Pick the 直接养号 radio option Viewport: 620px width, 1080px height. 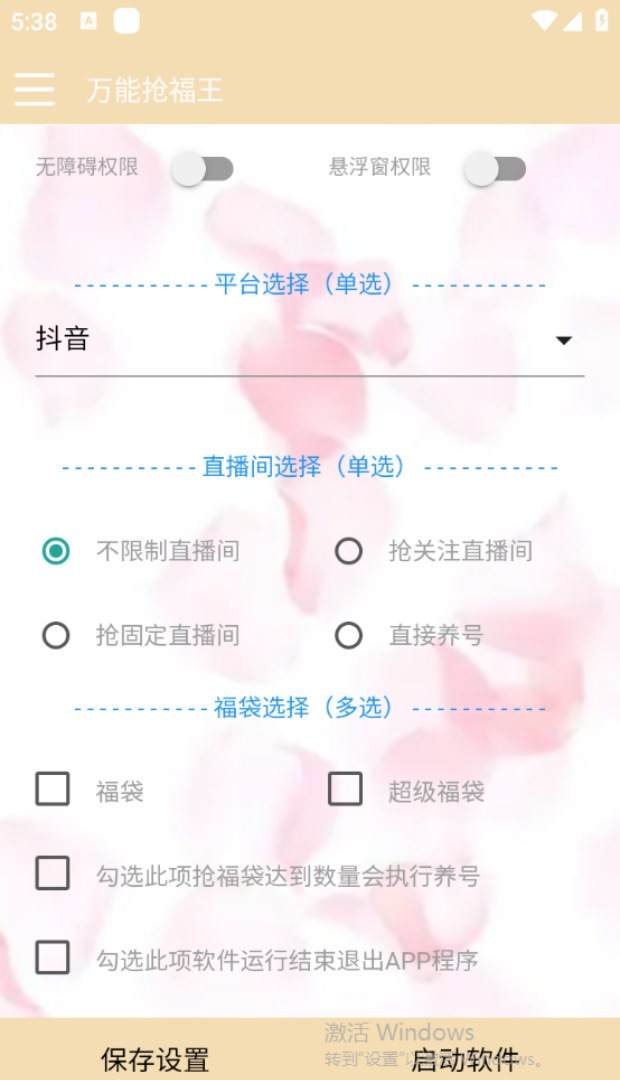(x=348, y=635)
